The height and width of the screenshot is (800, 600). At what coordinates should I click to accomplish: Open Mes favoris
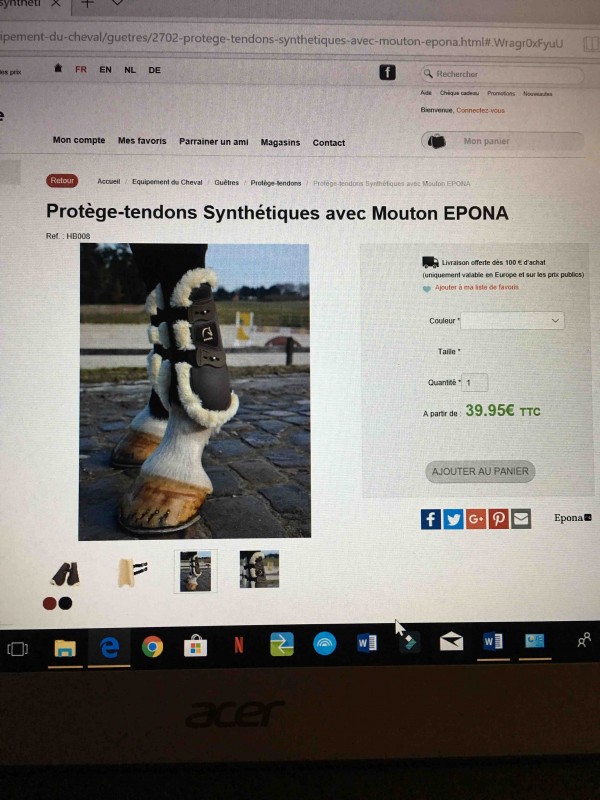pyautogui.click(x=142, y=141)
